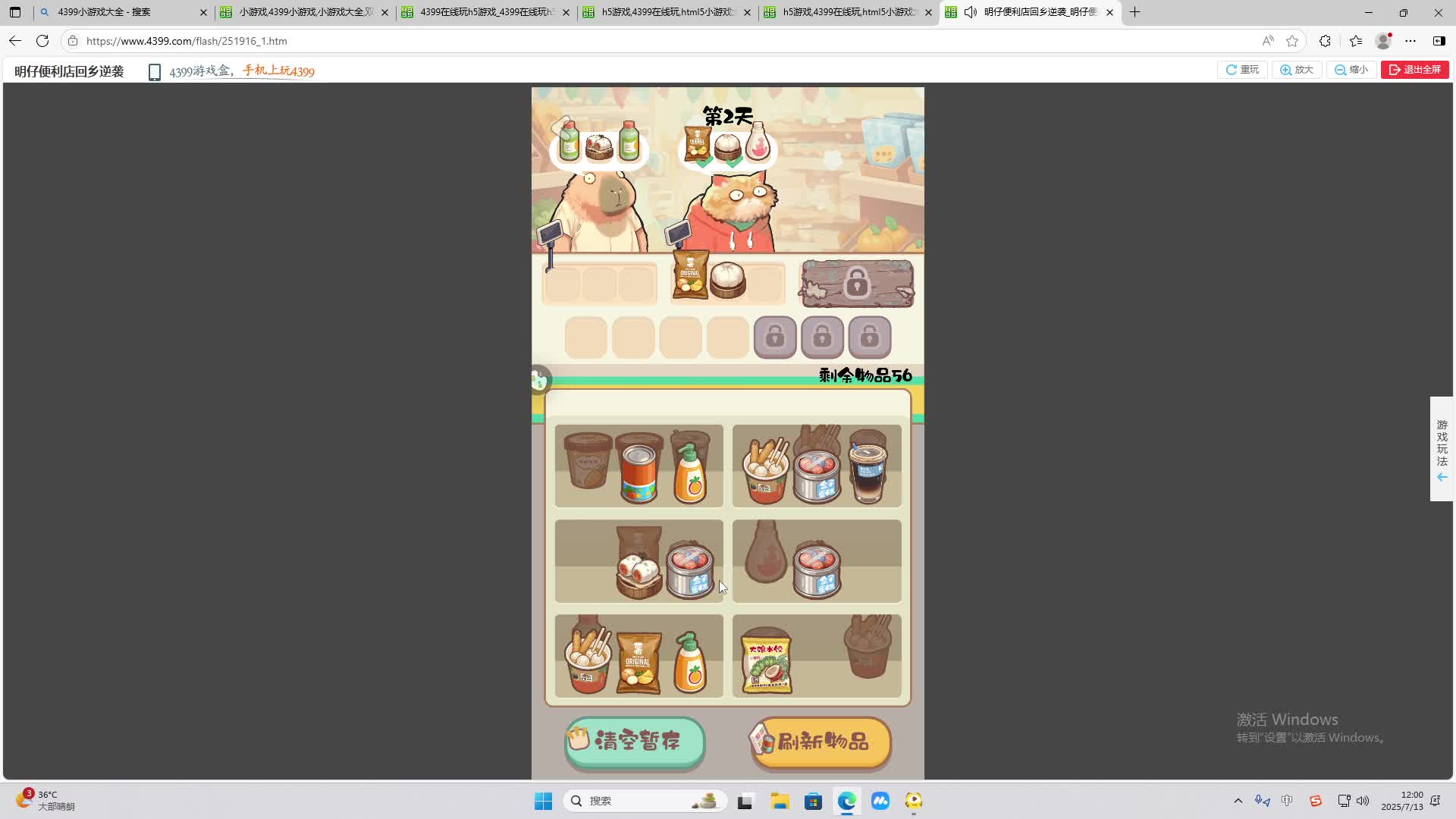
Task: Pick the 大娘水饺 dumpling bag
Action: coord(766,661)
